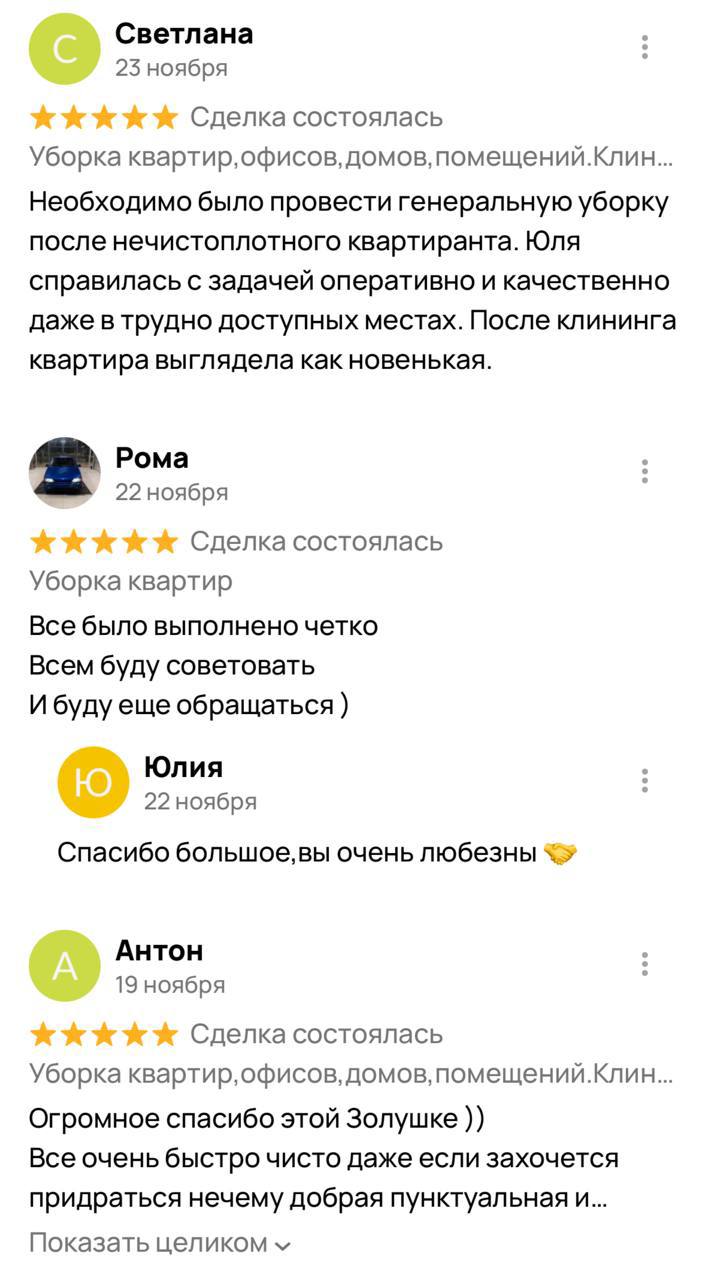Open overflow menu on Рома's review

coord(645,471)
